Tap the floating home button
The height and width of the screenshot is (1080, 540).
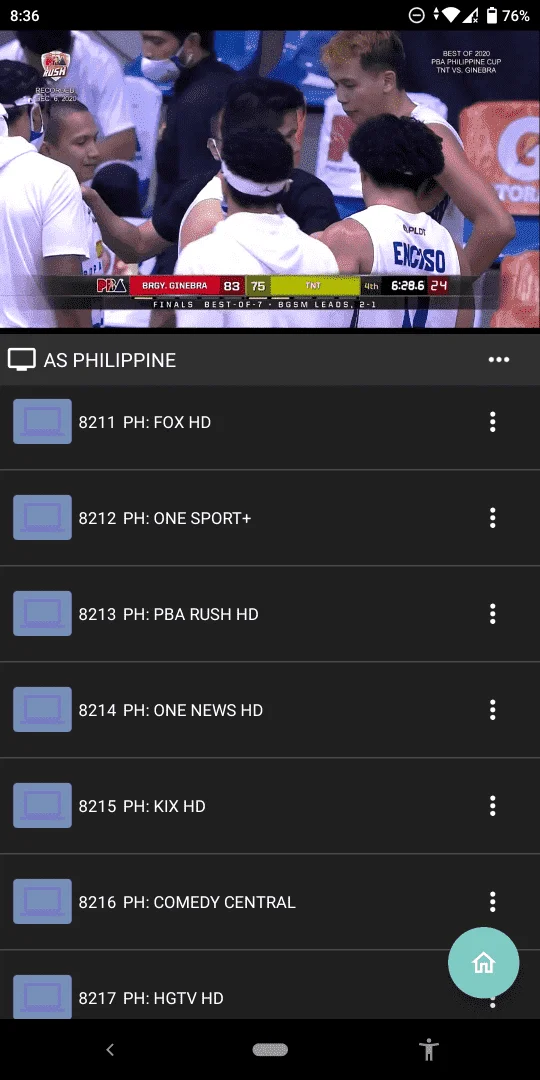click(x=484, y=962)
